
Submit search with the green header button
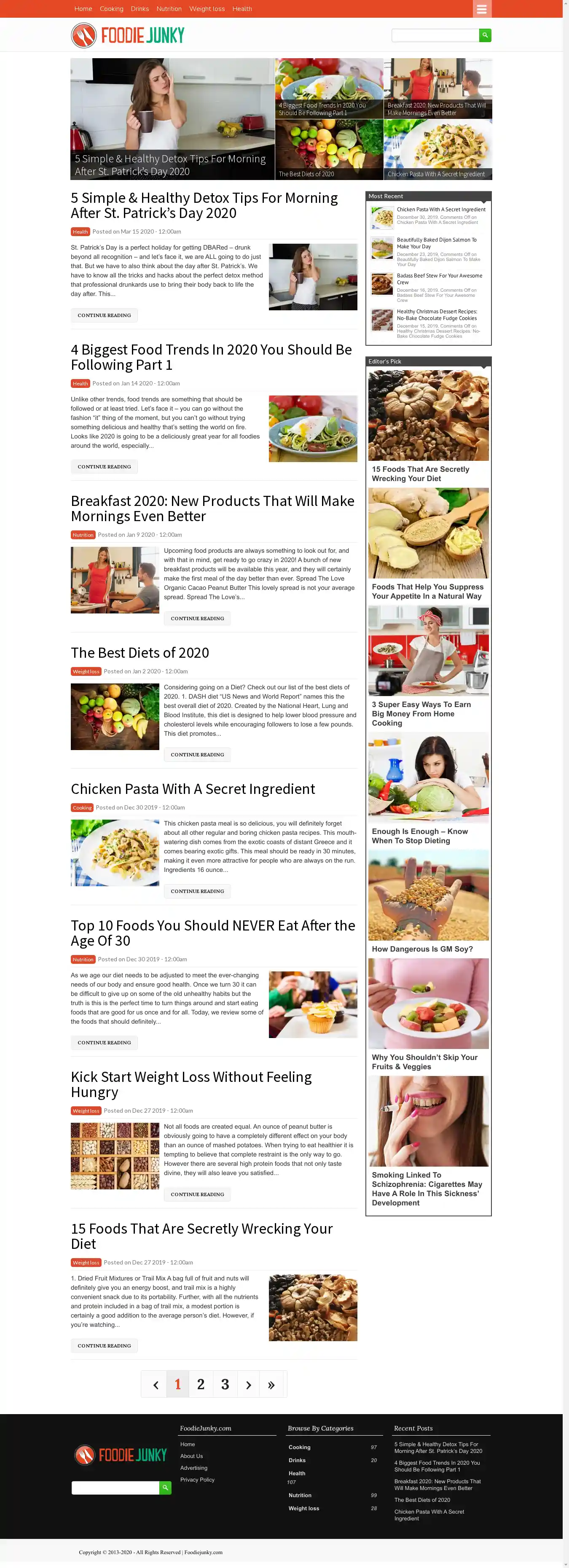point(485,35)
